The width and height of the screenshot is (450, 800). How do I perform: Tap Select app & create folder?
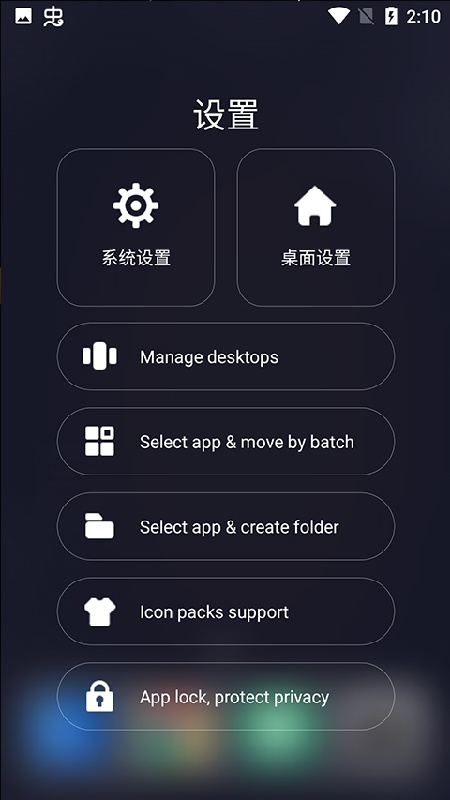226,527
